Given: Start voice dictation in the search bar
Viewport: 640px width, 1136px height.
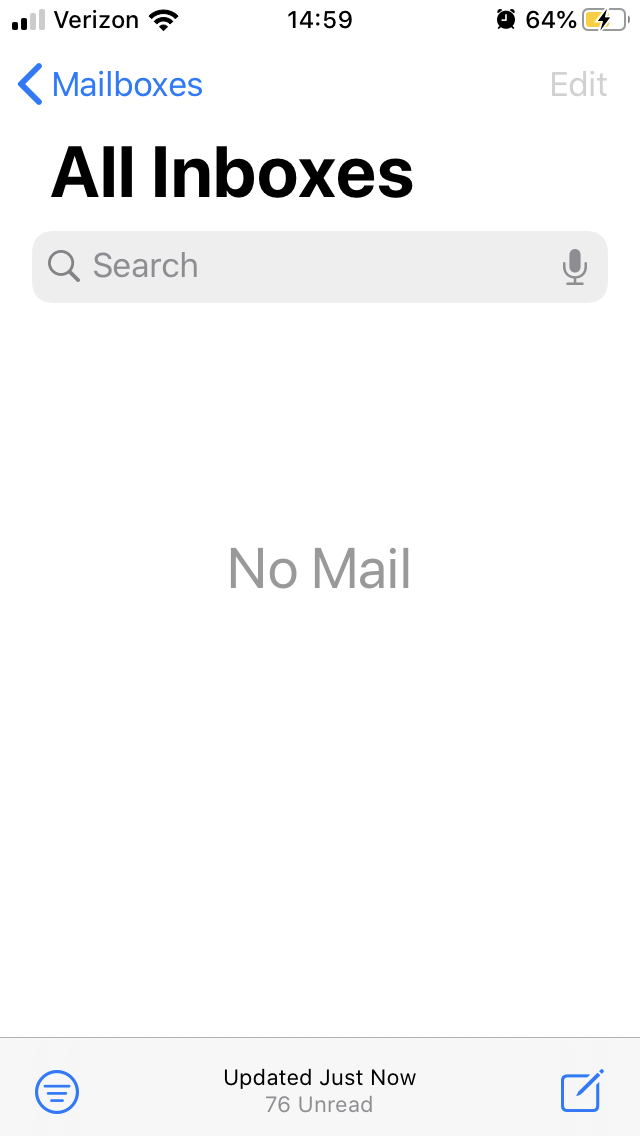Looking at the screenshot, I should pos(574,267).
